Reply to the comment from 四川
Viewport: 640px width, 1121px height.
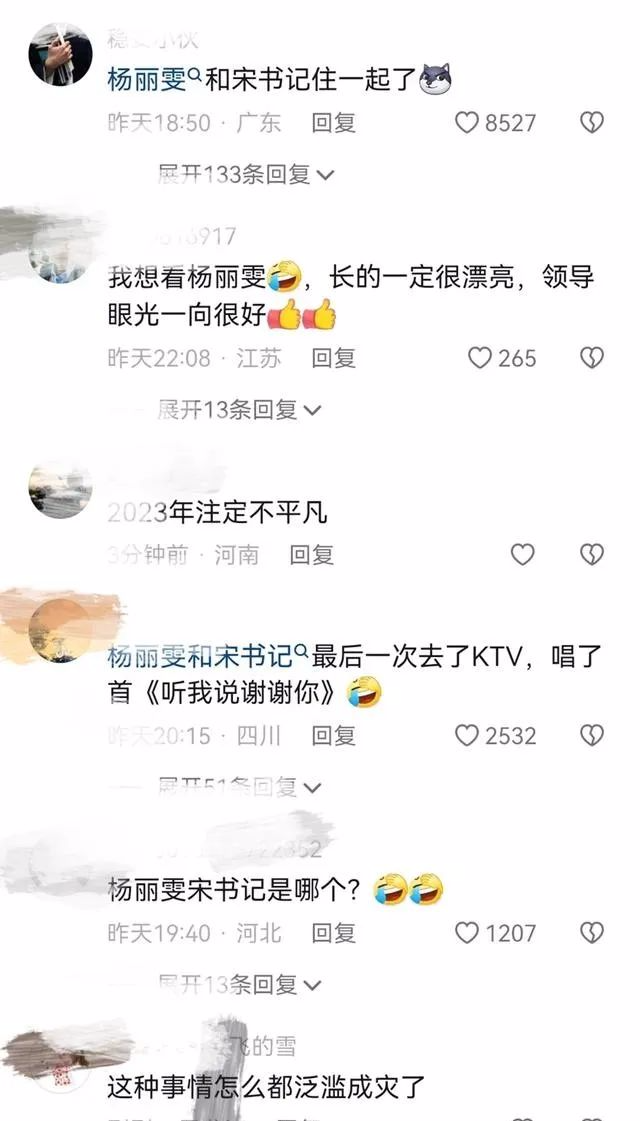click(x=333, y=736)
